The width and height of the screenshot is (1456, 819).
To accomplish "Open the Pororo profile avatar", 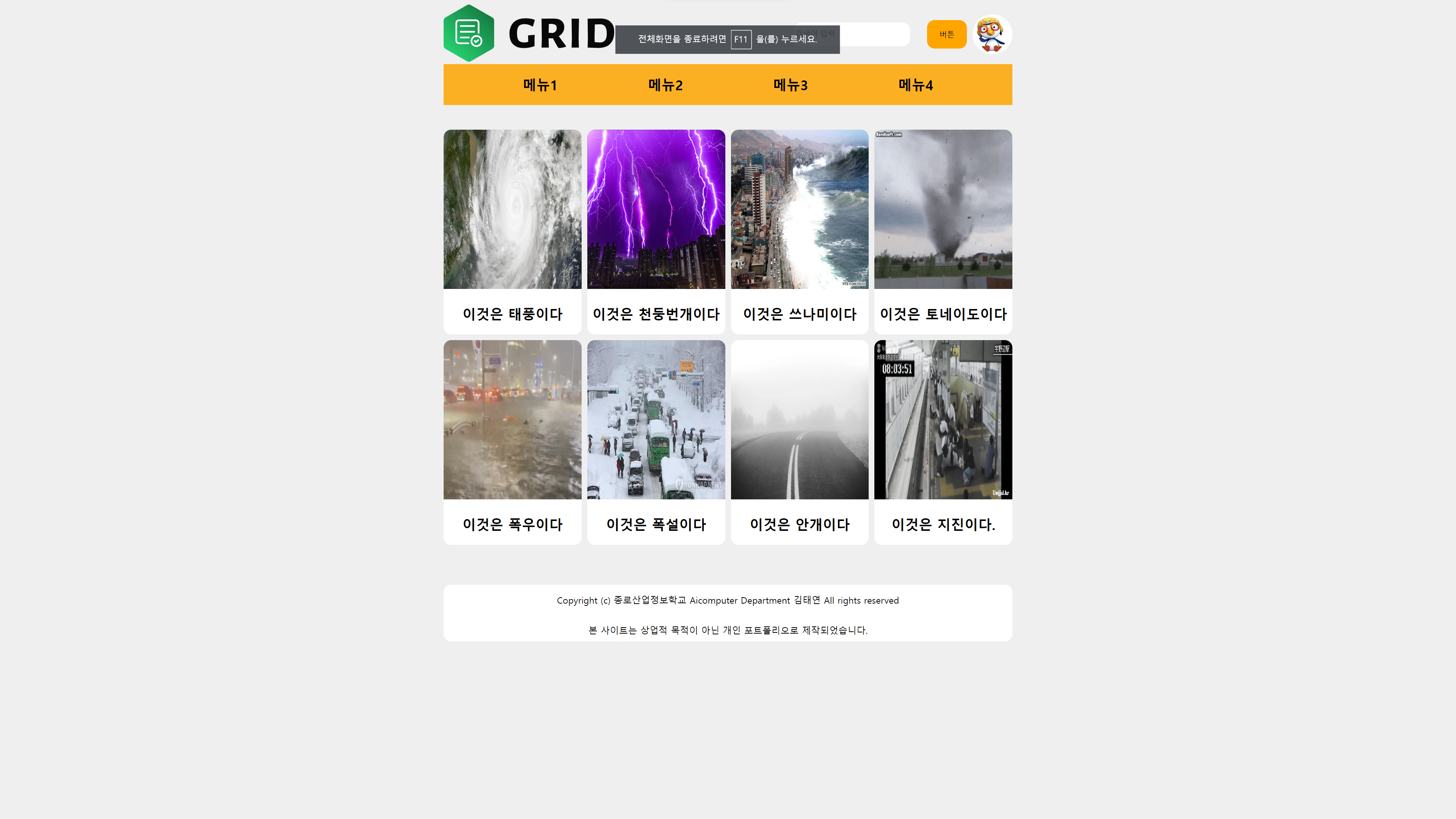I will coord(992,35).
